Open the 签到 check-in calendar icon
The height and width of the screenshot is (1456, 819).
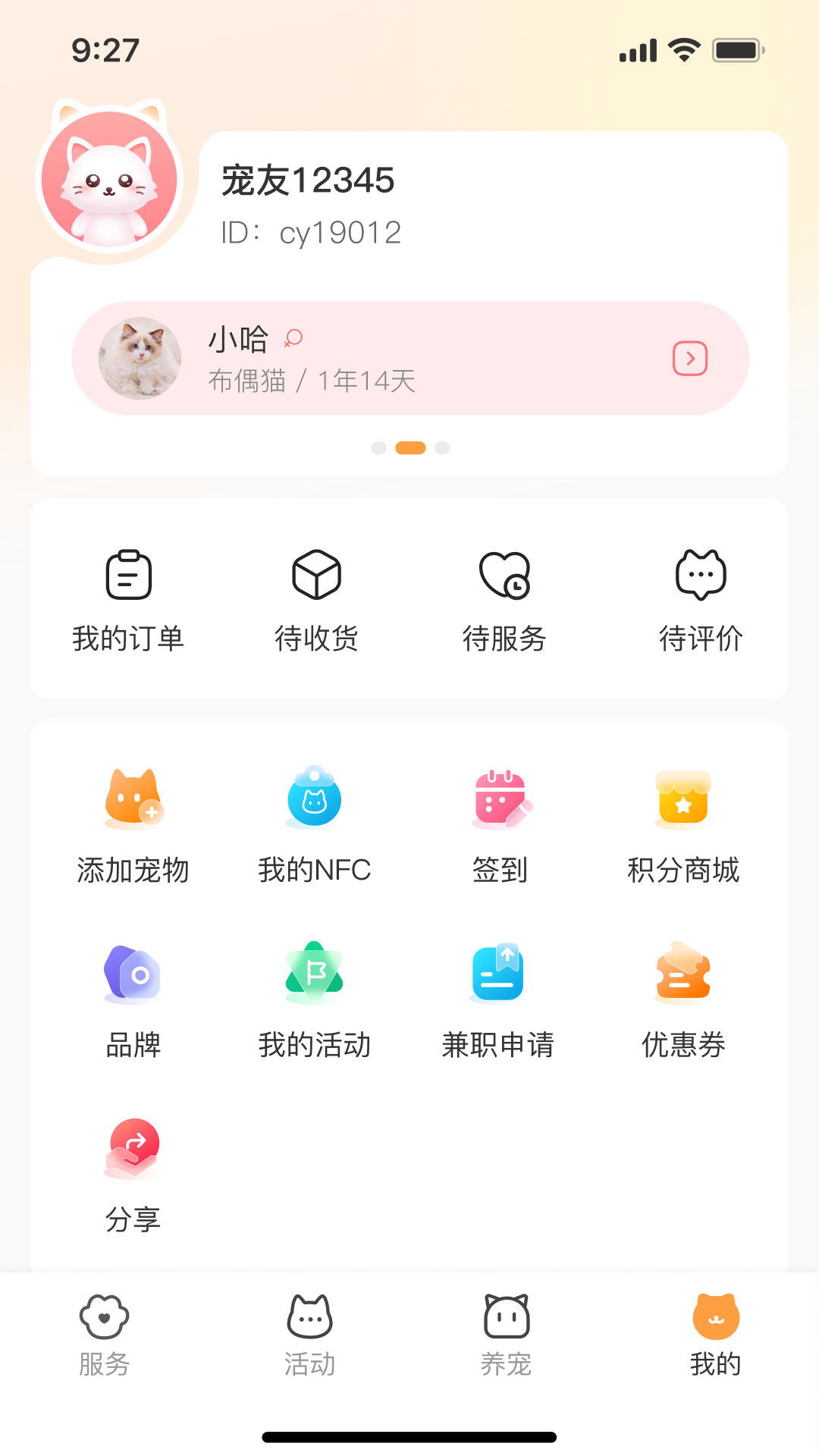click(500, 799)
